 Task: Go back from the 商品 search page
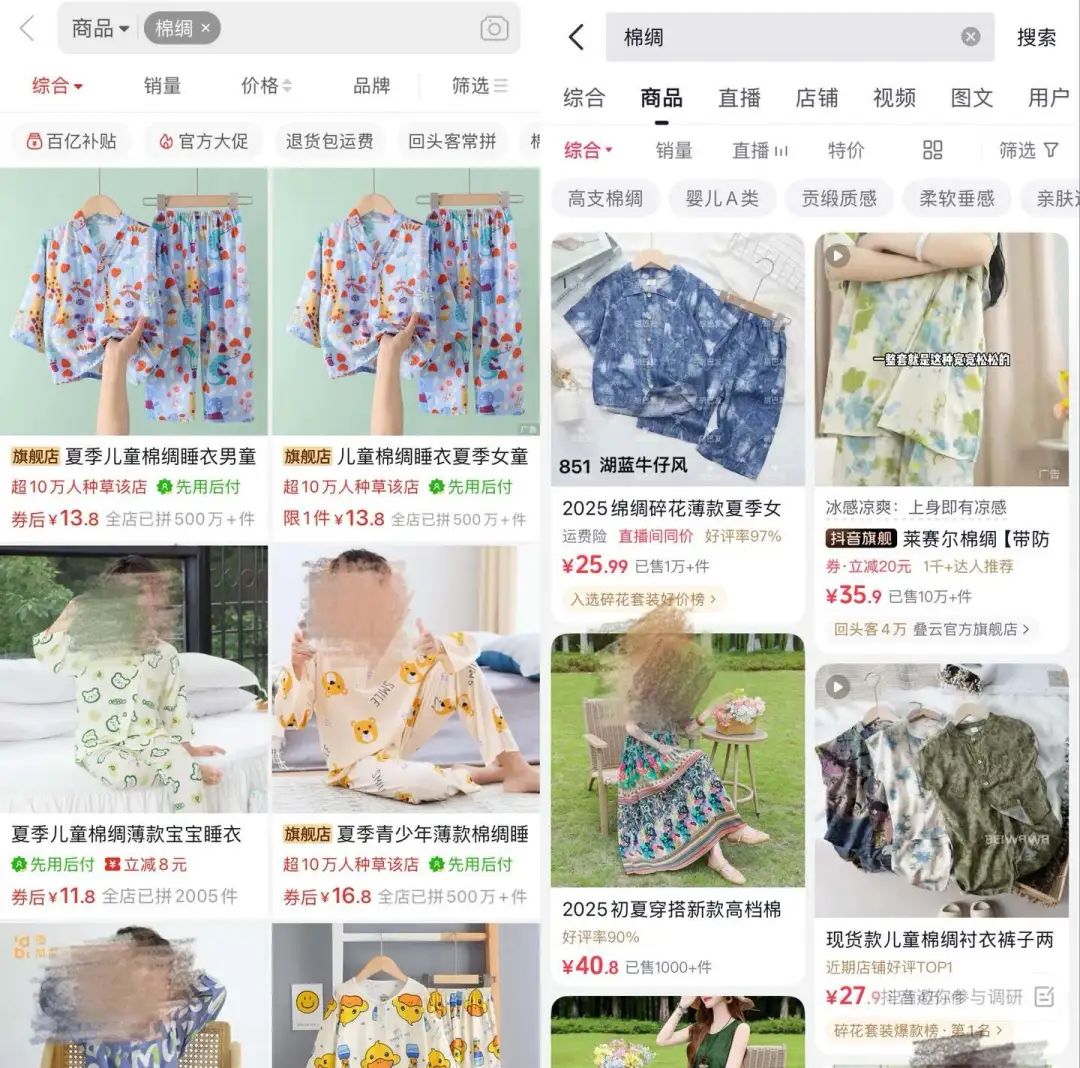tap(27, 29)
